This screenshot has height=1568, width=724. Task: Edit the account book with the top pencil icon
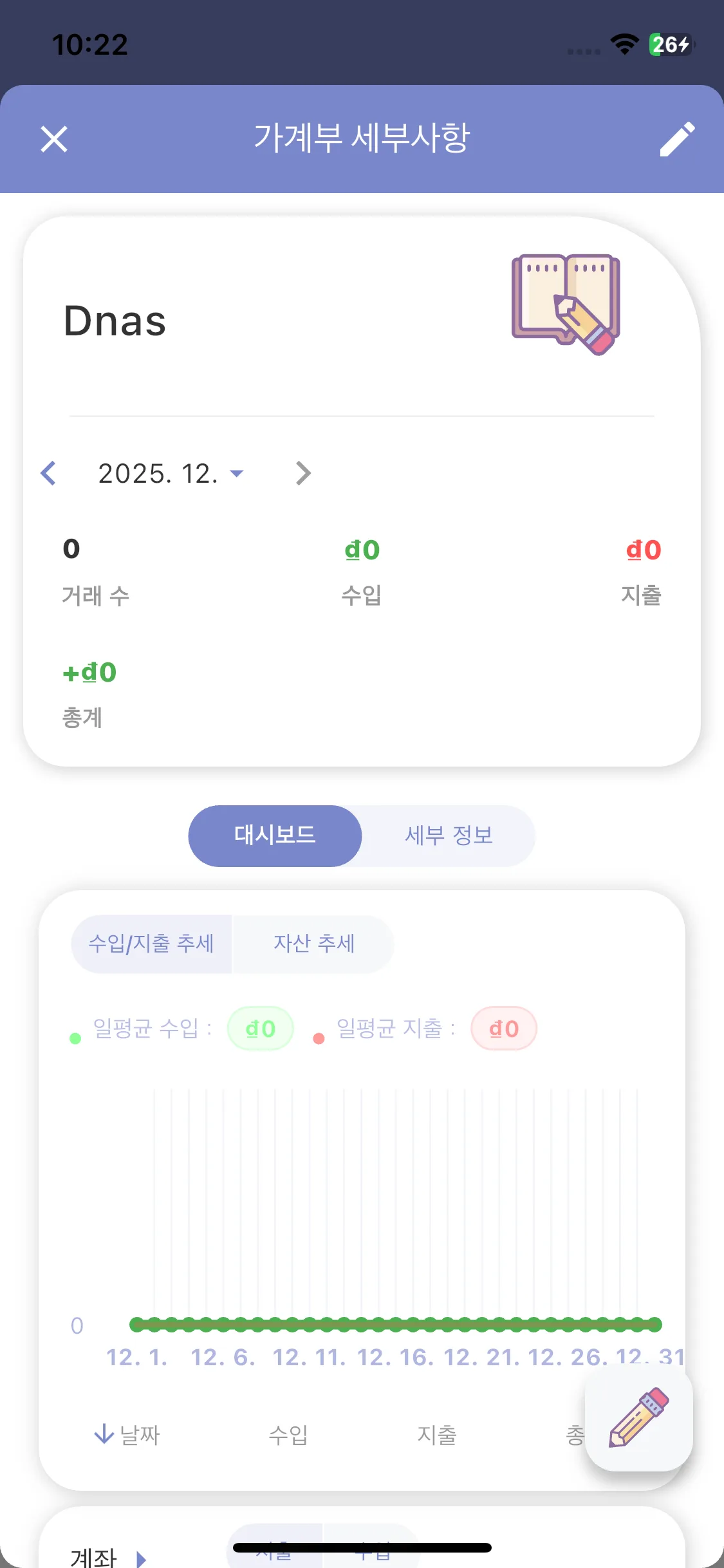677,139
